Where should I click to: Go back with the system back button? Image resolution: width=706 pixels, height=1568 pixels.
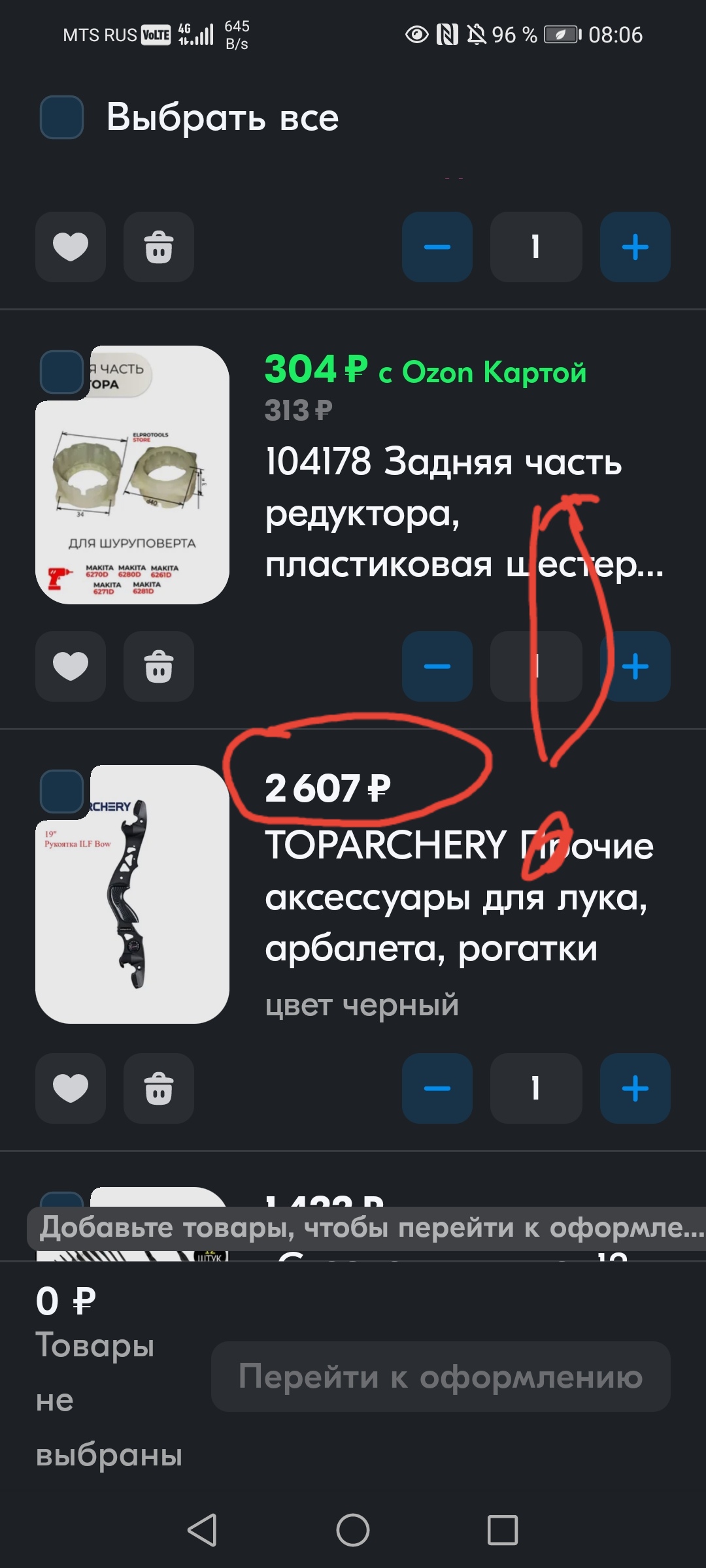(202, 1529)
